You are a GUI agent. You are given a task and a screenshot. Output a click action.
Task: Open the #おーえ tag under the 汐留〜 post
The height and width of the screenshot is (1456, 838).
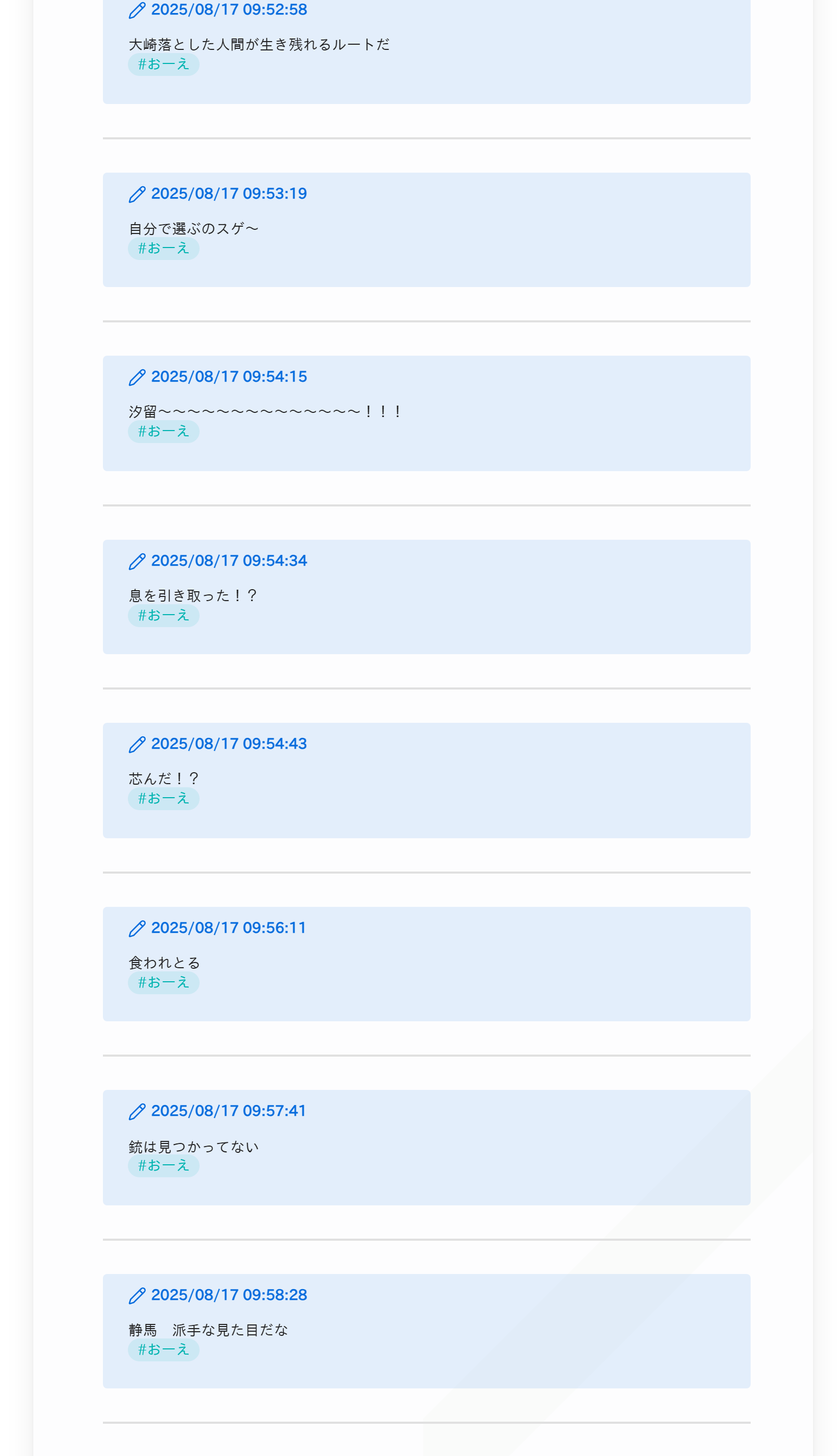[x=163, y=432]
